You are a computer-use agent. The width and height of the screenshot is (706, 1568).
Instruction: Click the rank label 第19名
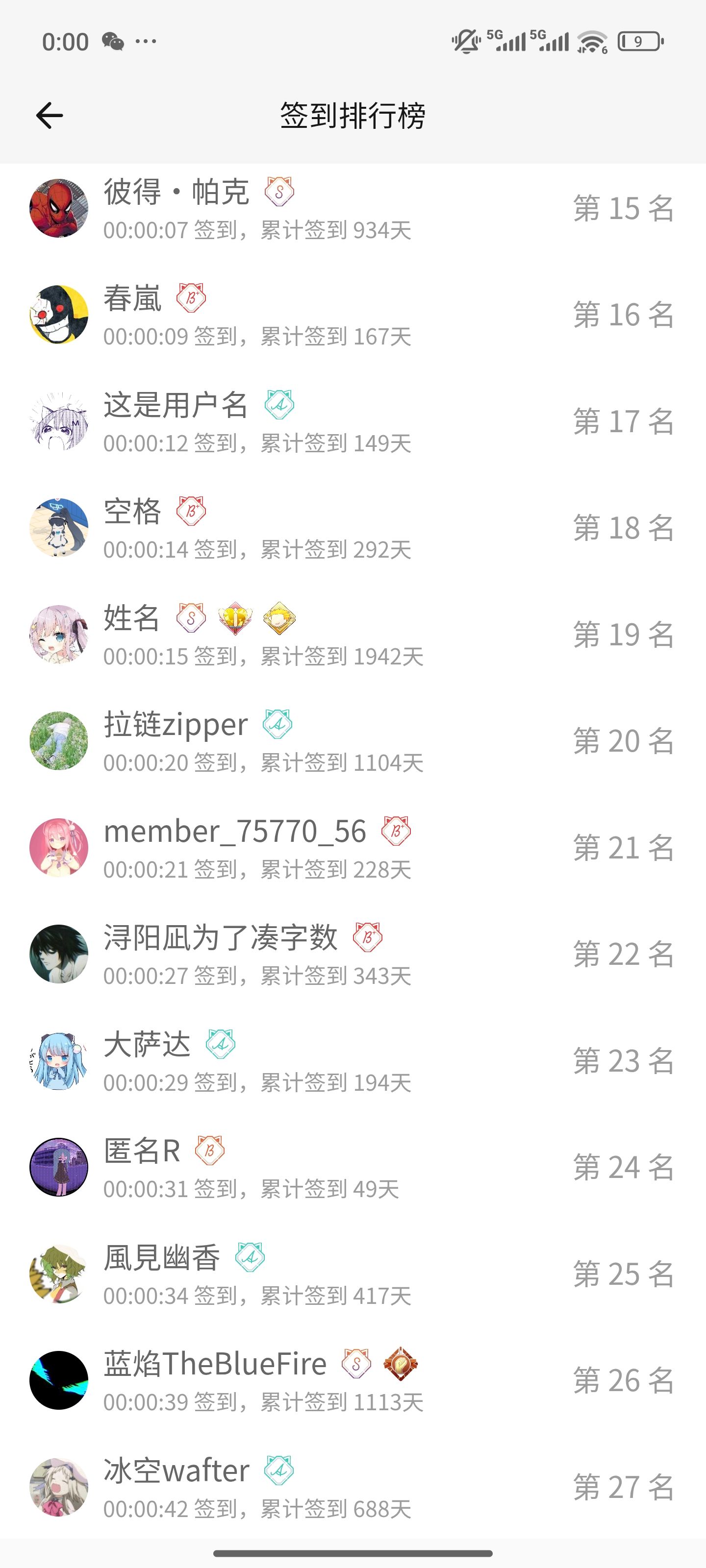coord(623,634)
